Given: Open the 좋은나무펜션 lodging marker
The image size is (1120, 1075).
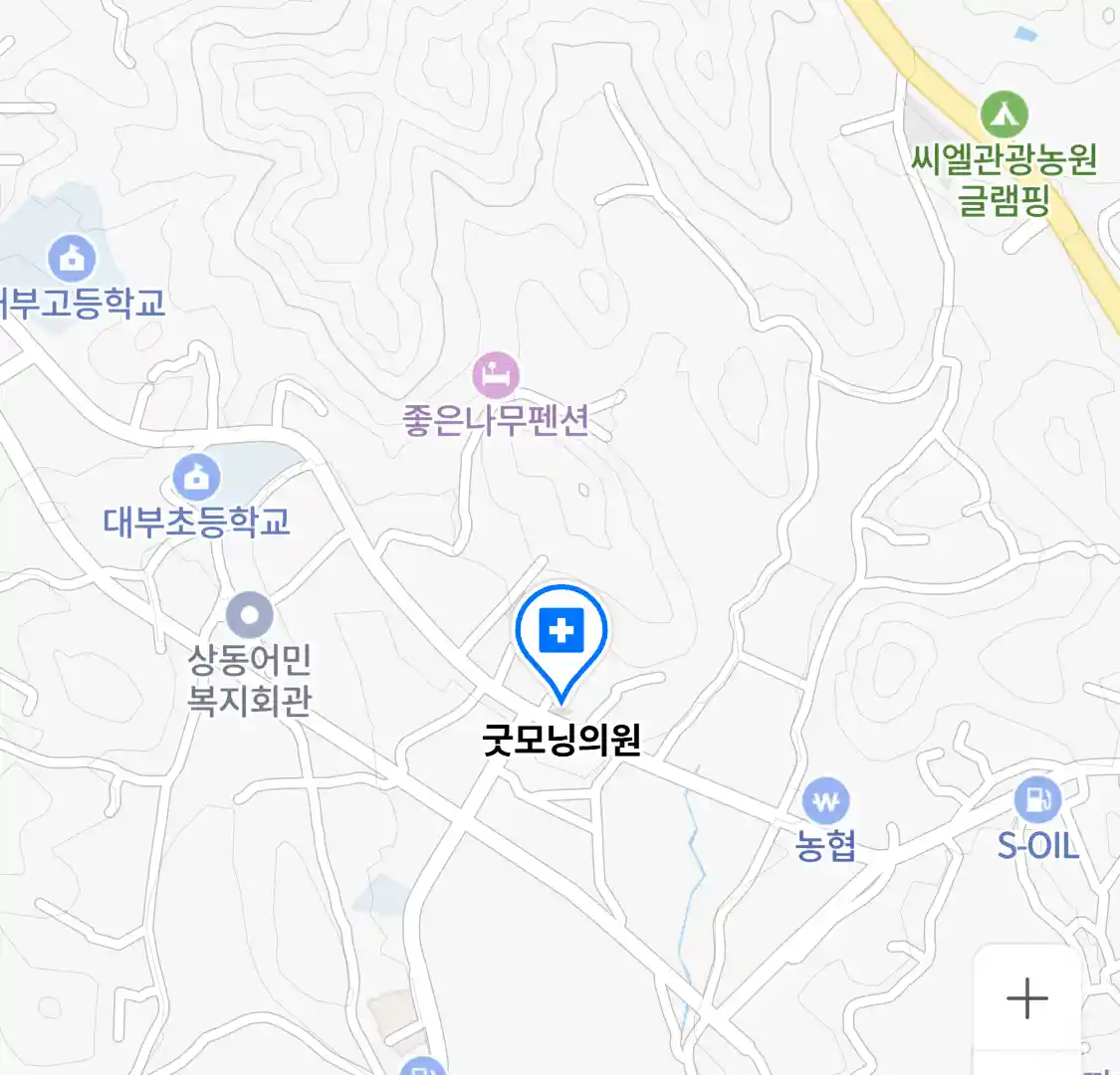Looking at the screenshot, I should (496, 376).
